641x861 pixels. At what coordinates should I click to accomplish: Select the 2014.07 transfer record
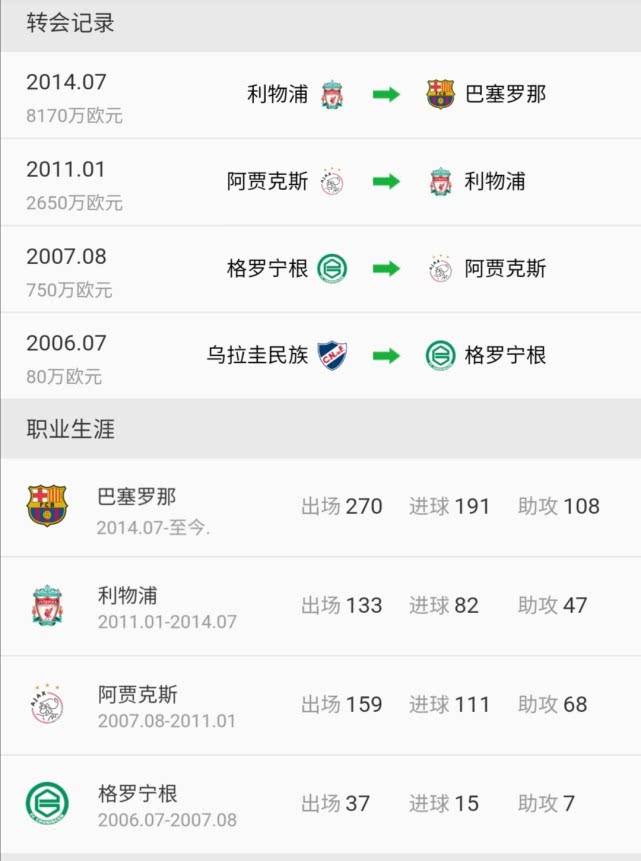pyautogui.click(x=320, y=96)
